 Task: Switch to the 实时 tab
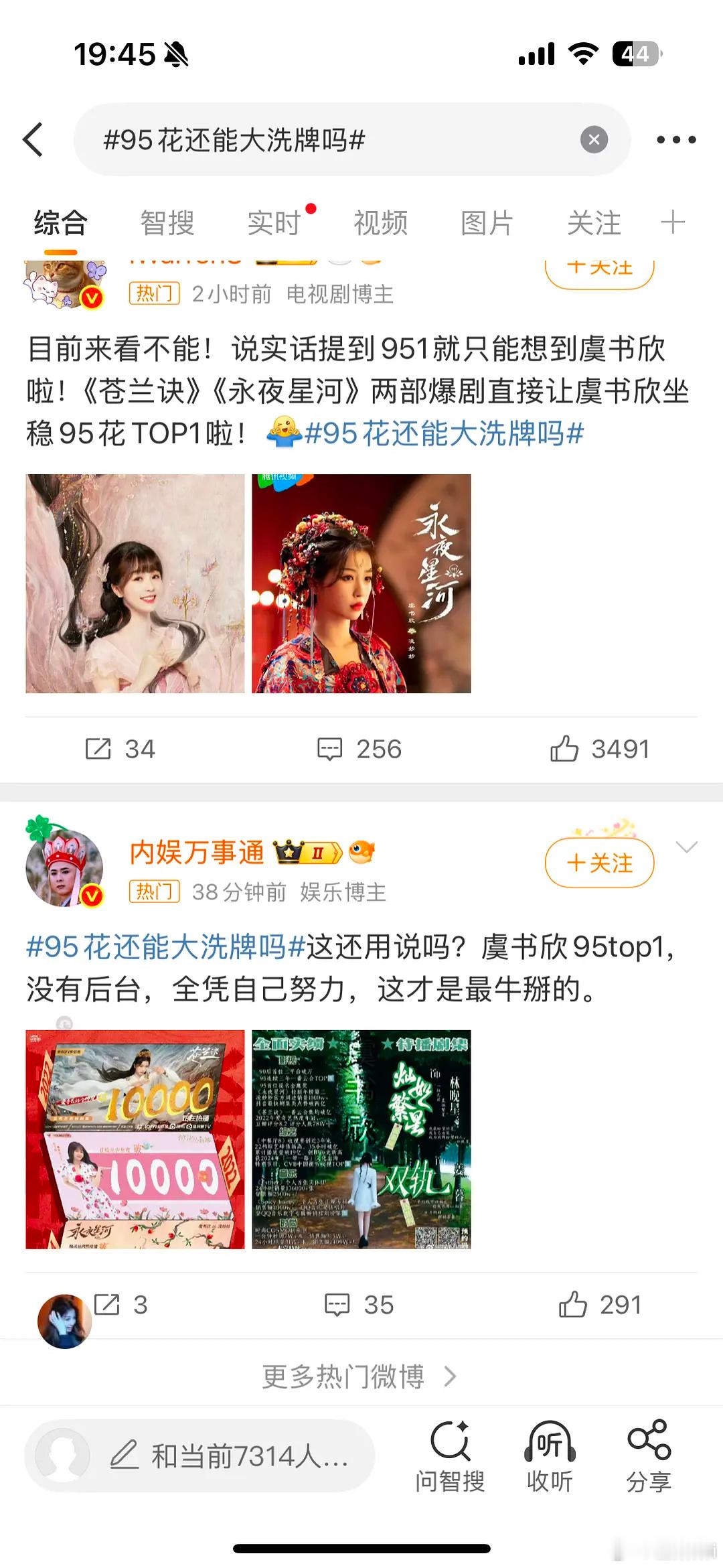[x=274, y=223]
